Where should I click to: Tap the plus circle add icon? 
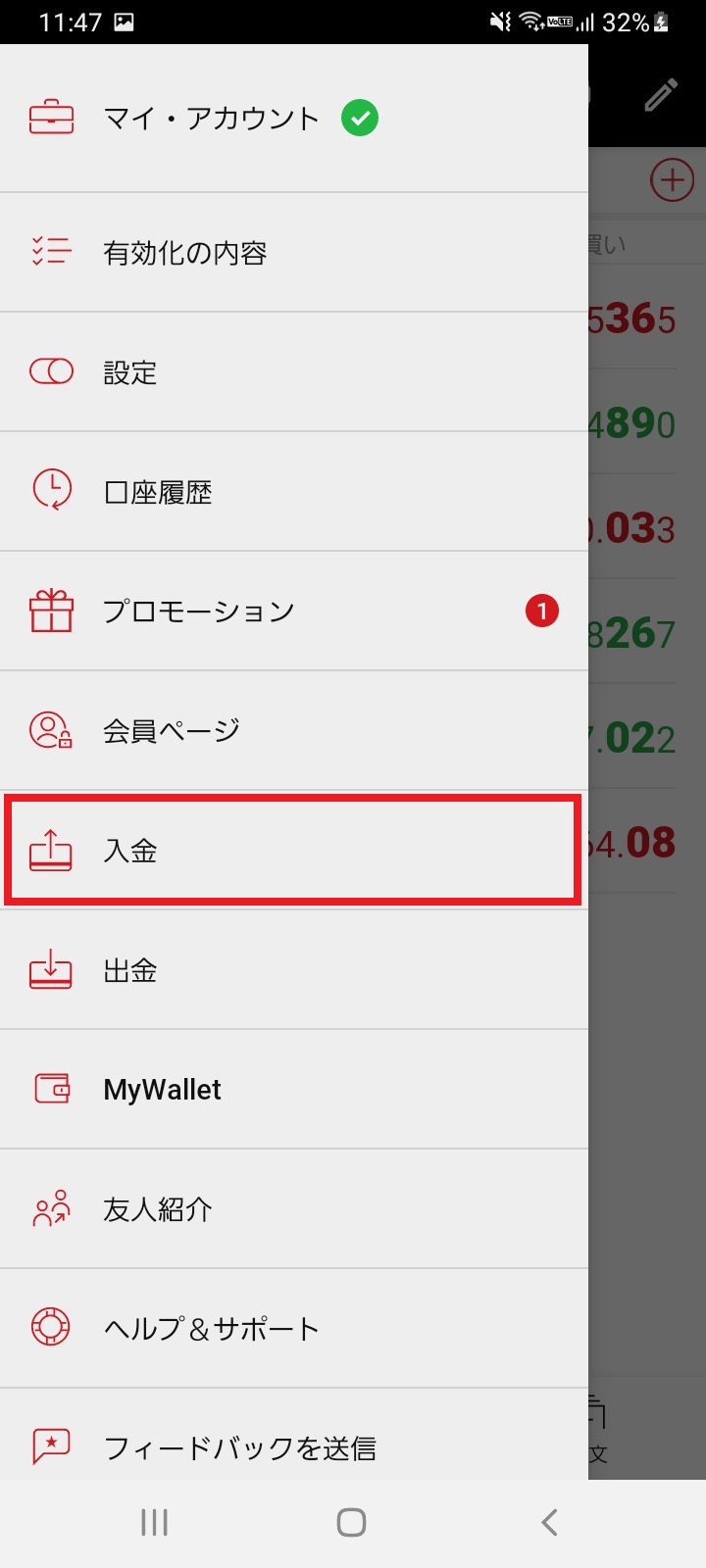672,180
